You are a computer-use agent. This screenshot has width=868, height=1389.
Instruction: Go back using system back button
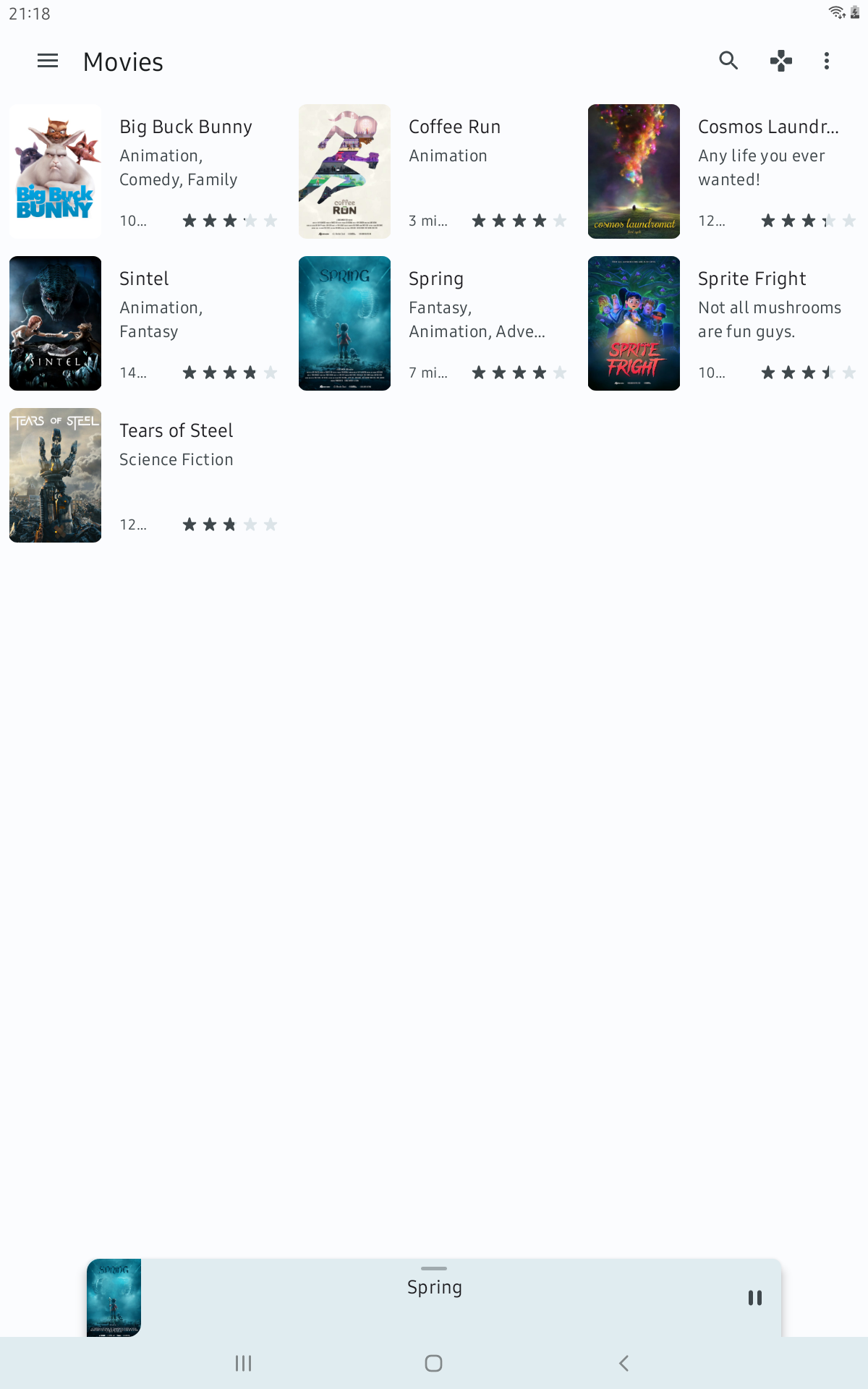(624, 1364)
